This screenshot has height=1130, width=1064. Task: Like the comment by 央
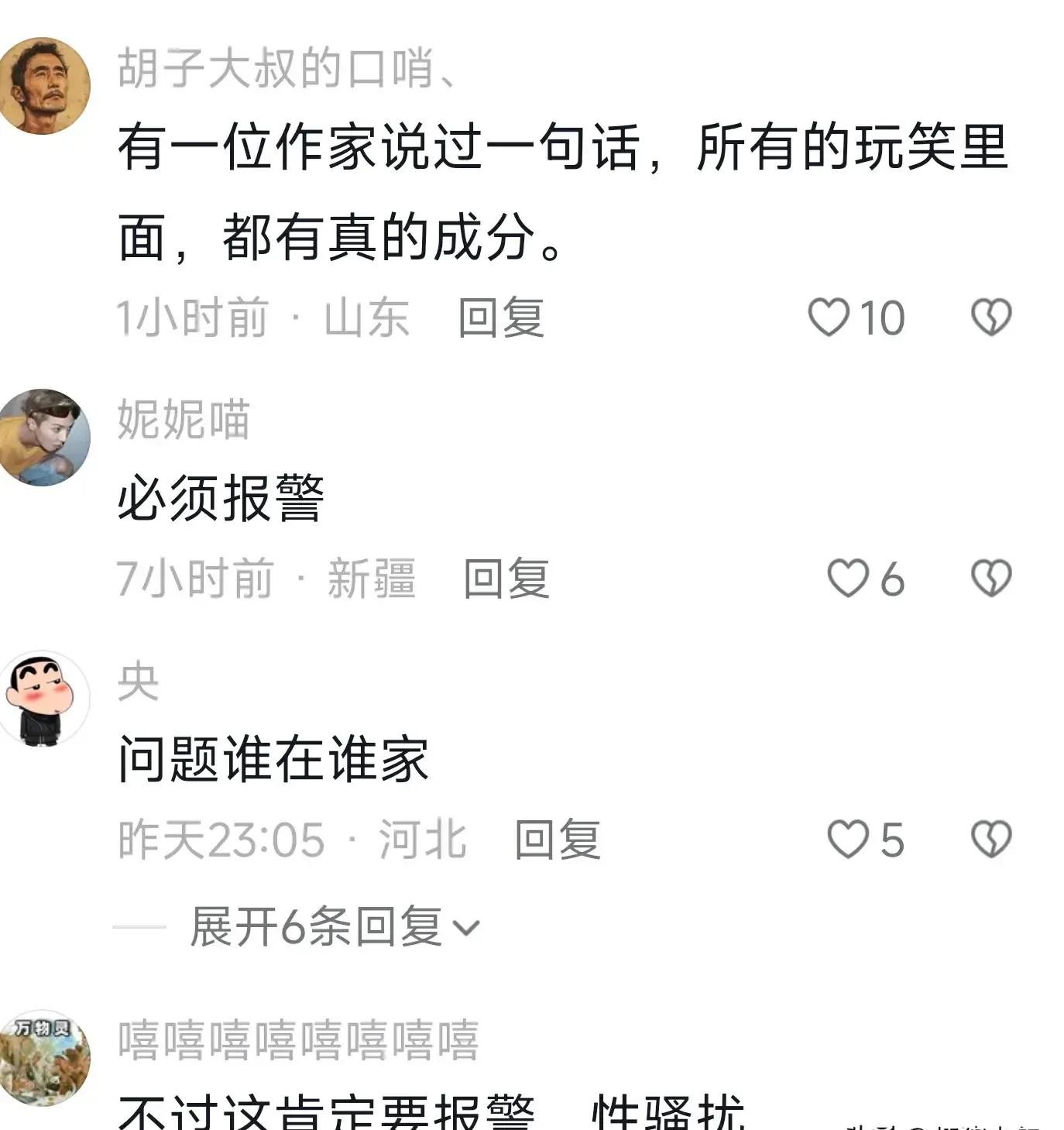click(x=848, y=840)
